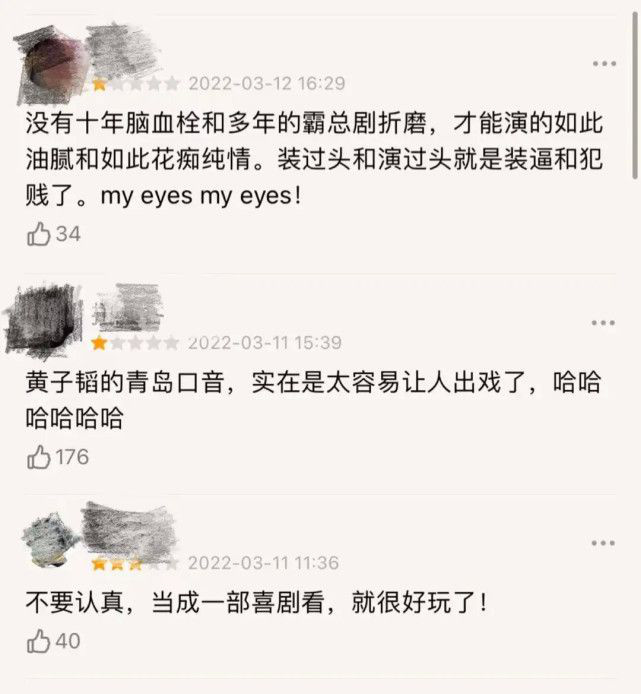The width and height of the screenshot is (641, 694).
Task: Like the review with 34 likes
Action: (39, 235)
